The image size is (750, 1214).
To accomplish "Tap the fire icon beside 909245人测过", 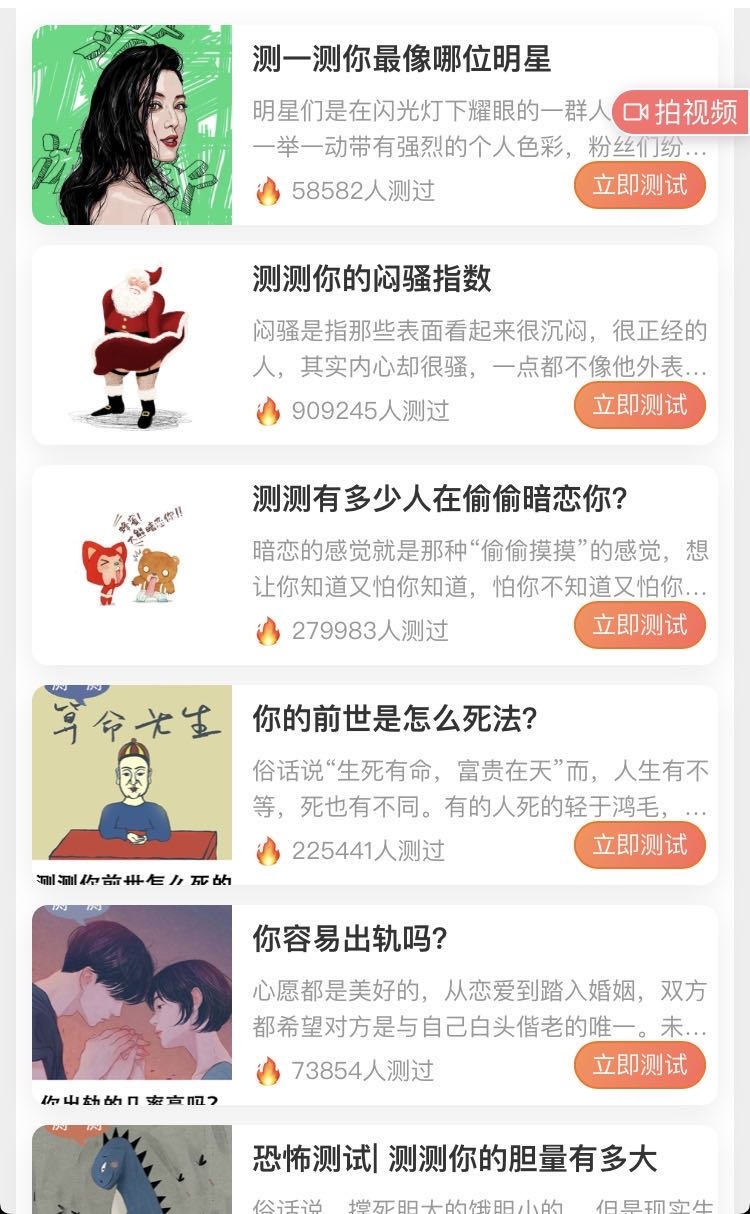I will click(x=267, y=408).
